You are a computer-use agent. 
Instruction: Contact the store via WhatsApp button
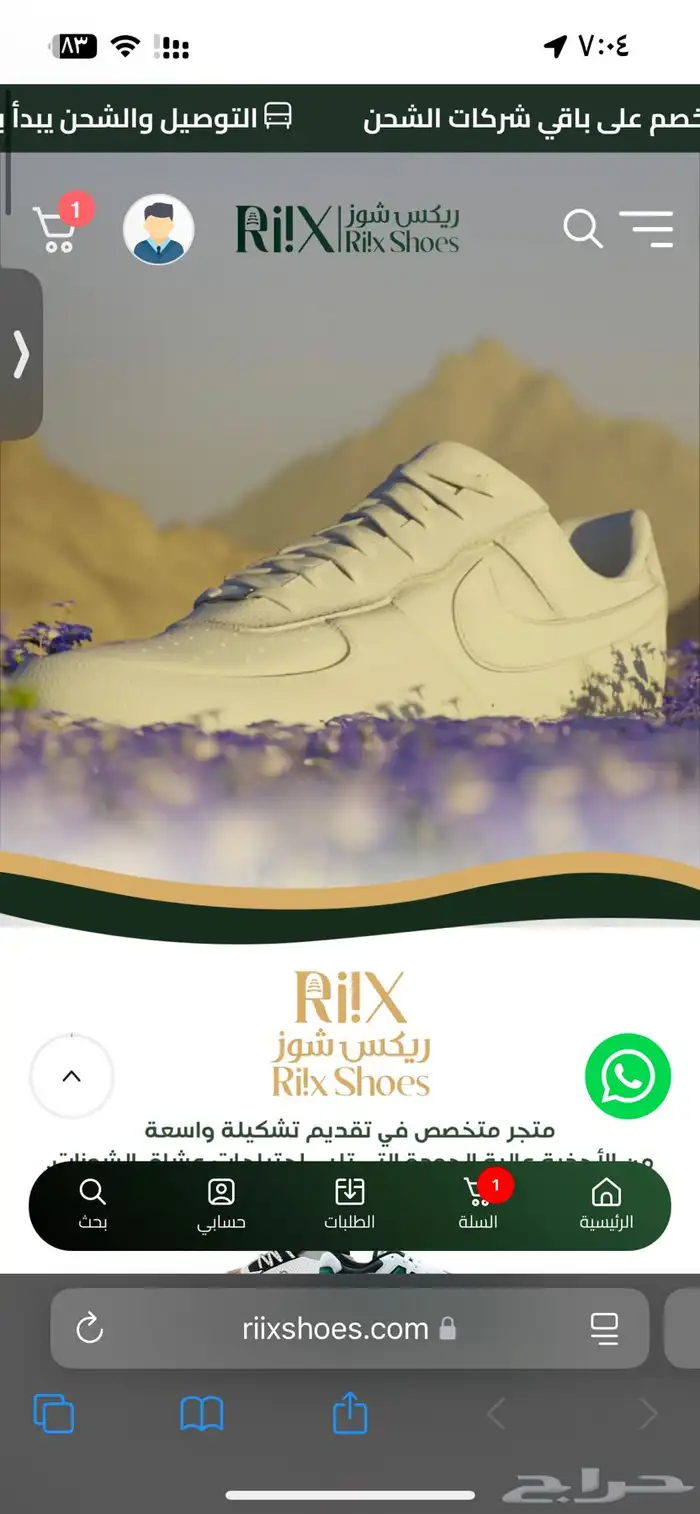[628, 1076]
